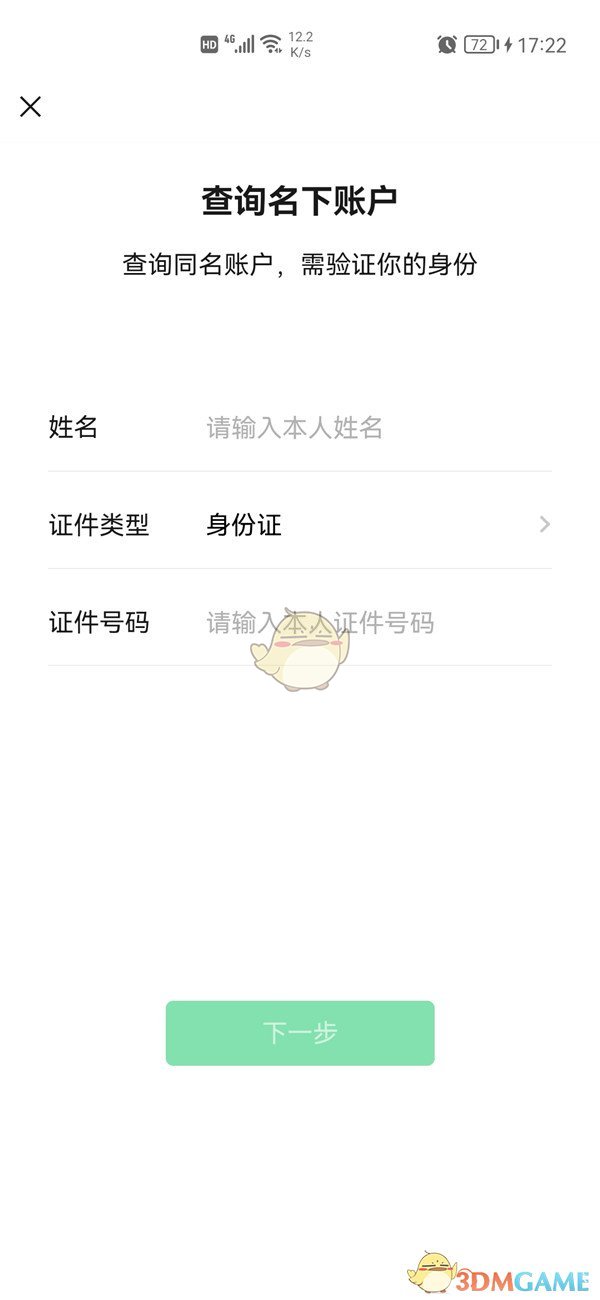Close the 查询名下账户 page
This screenshot has width=600, height=1300.
click(x=31, y=106)
